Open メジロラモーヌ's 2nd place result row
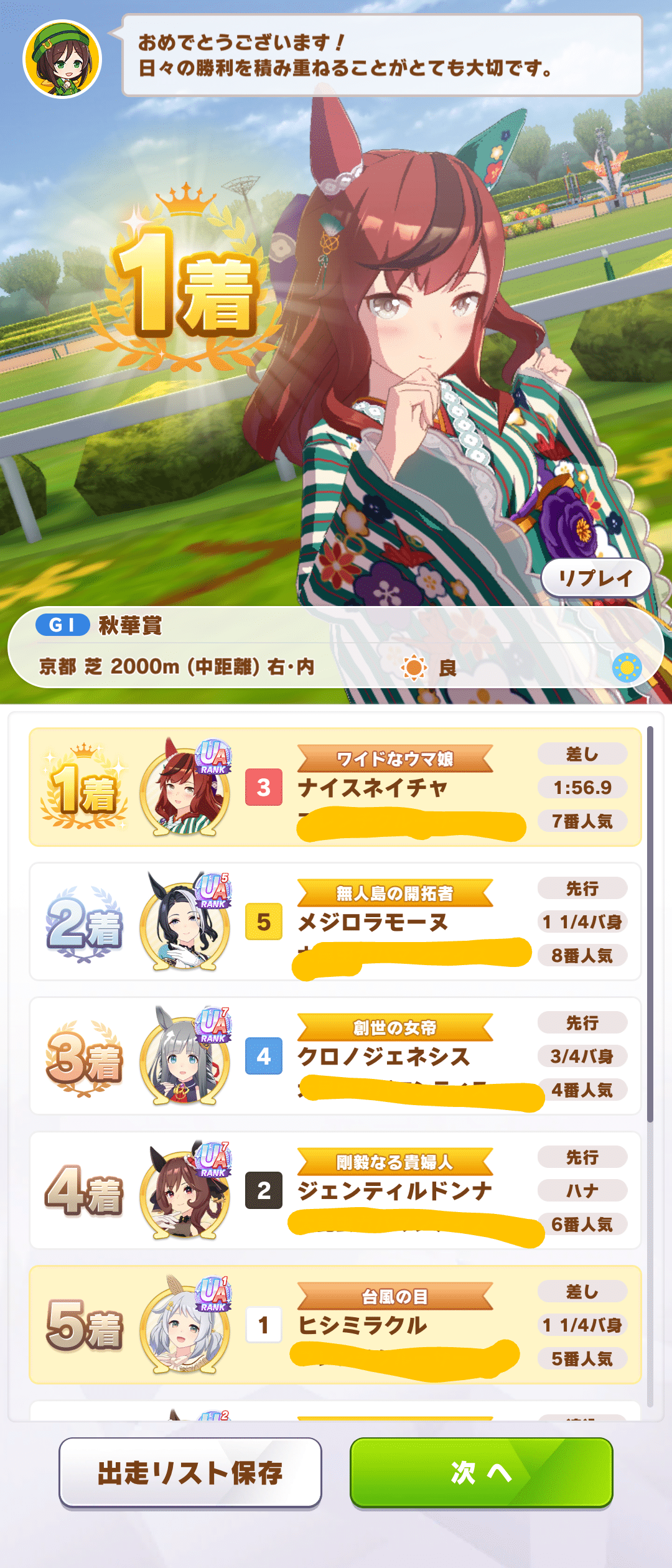The width and height of the screenshot is (672, 1568). click(335, 922)
